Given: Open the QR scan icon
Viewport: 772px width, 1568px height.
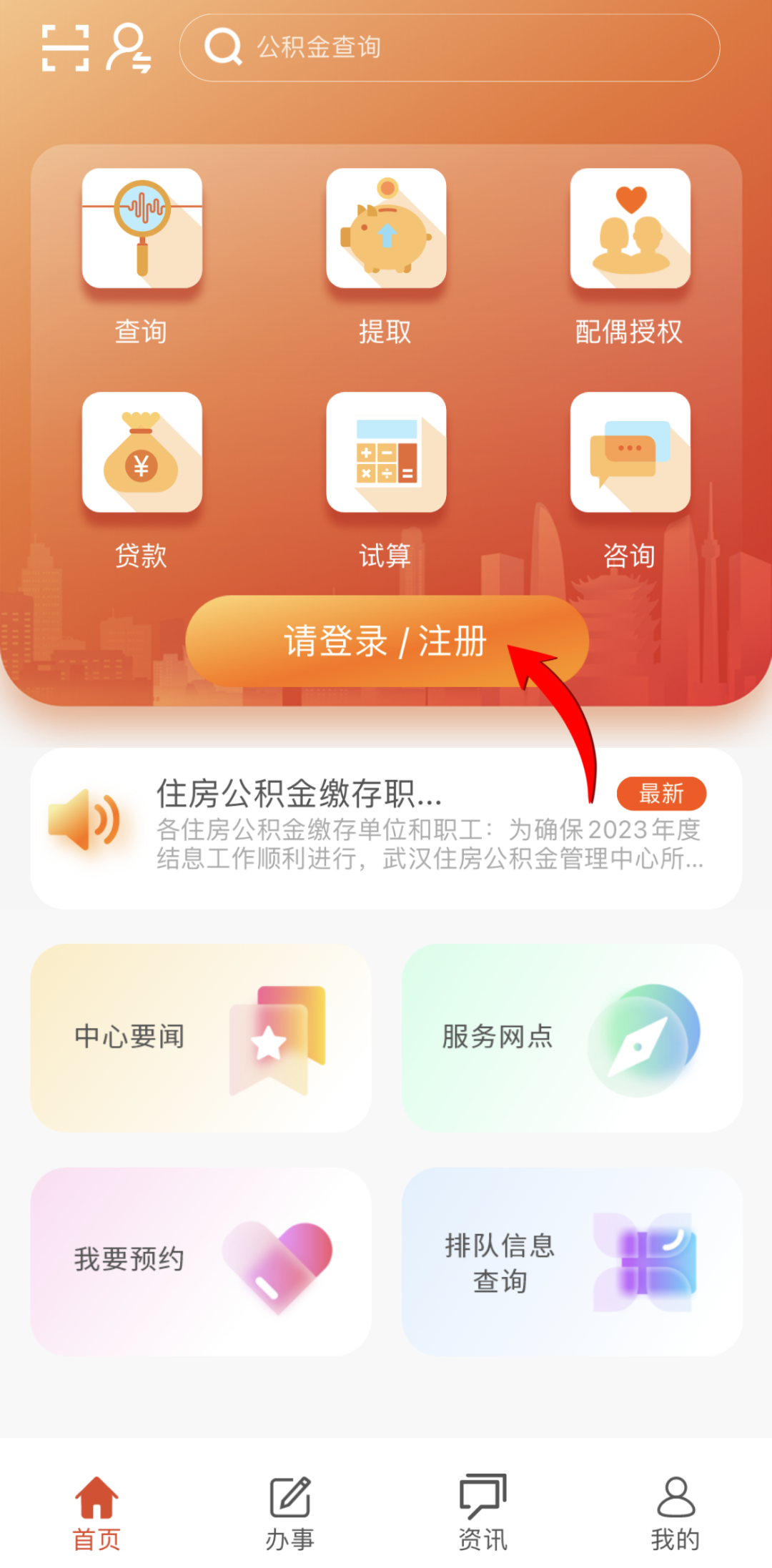Looking at the screenshot, I should [x=65, y=48].
